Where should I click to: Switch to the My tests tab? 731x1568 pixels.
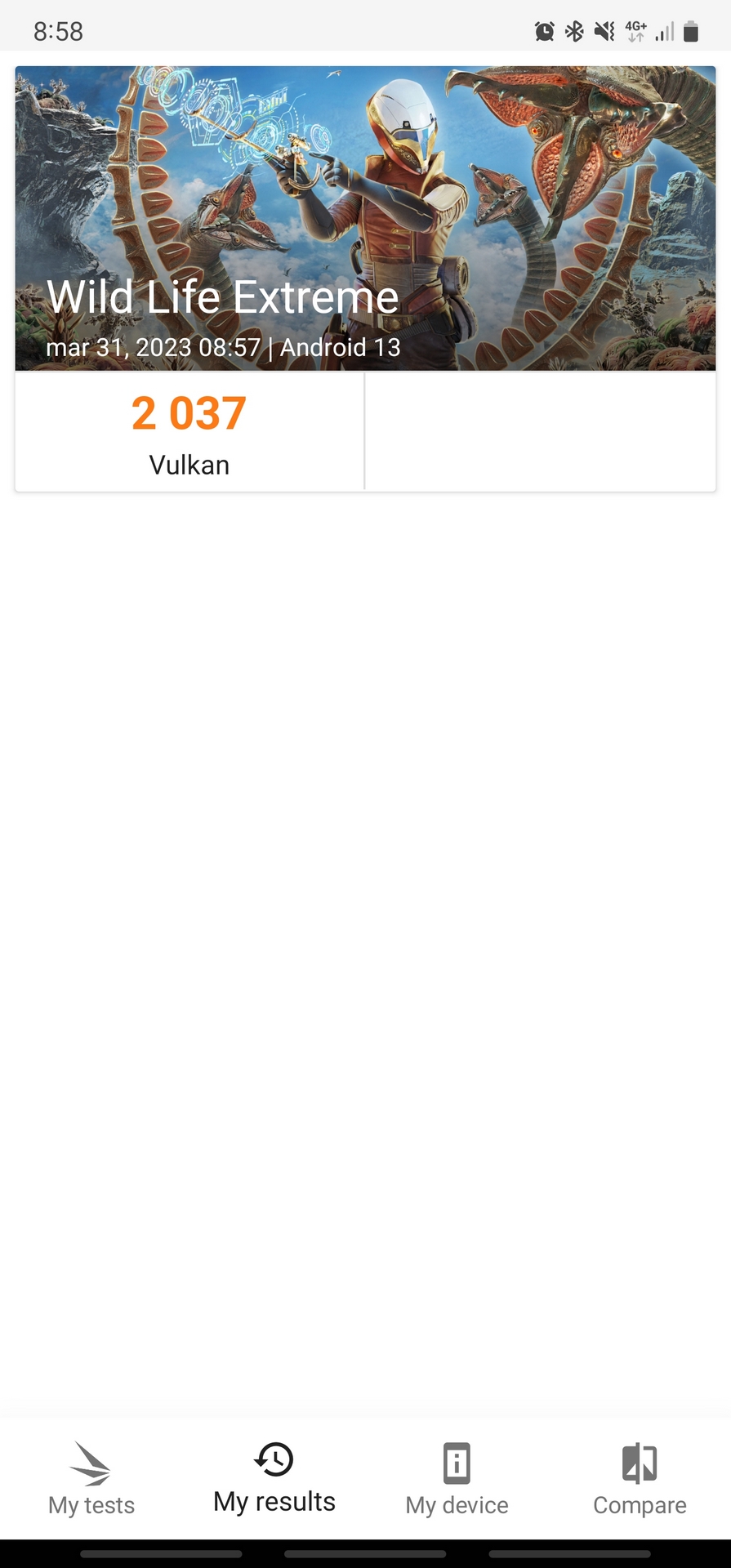pyautogui.click(x=91, y=1478)
